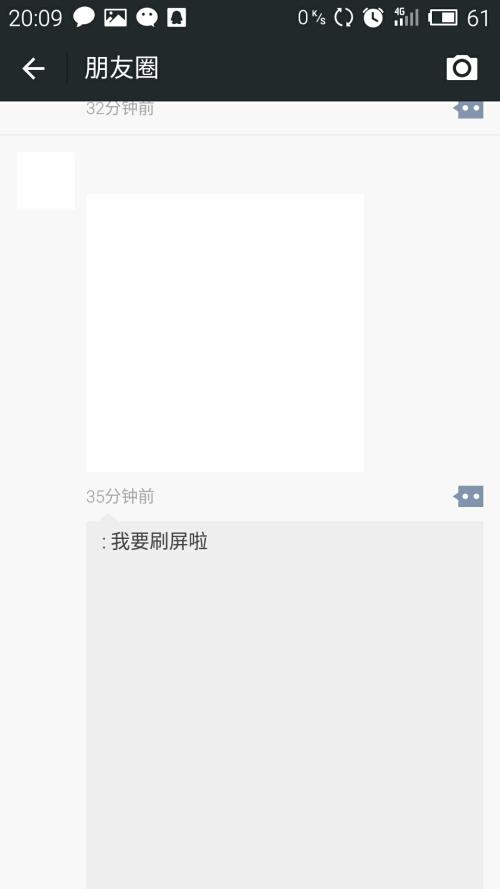Image resolution: width=500 pixels, height=889 pixels.
Task: View the post's large image
Action: pos(225,333)
